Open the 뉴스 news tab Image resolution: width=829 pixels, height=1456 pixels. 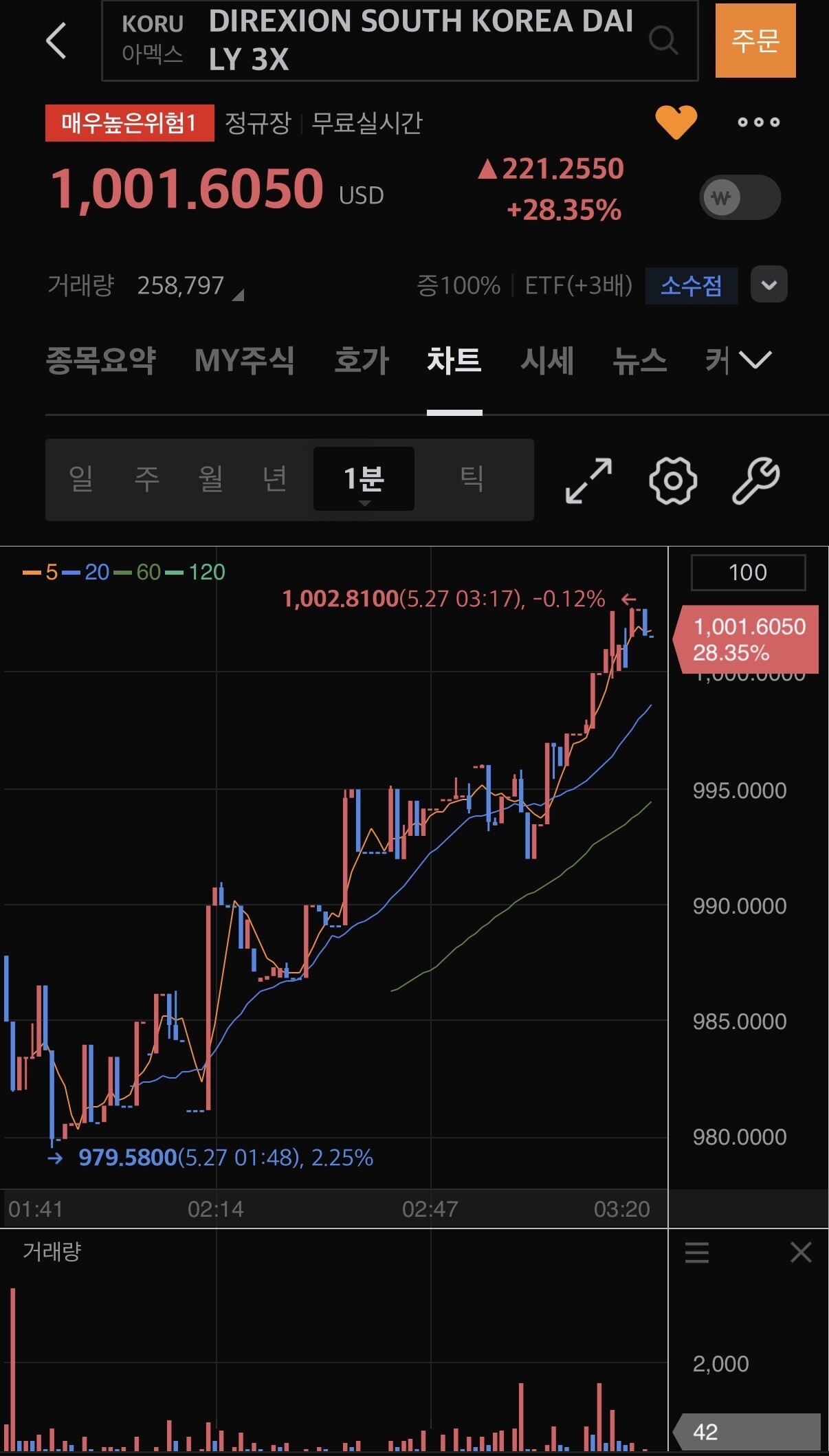(640, 360)
